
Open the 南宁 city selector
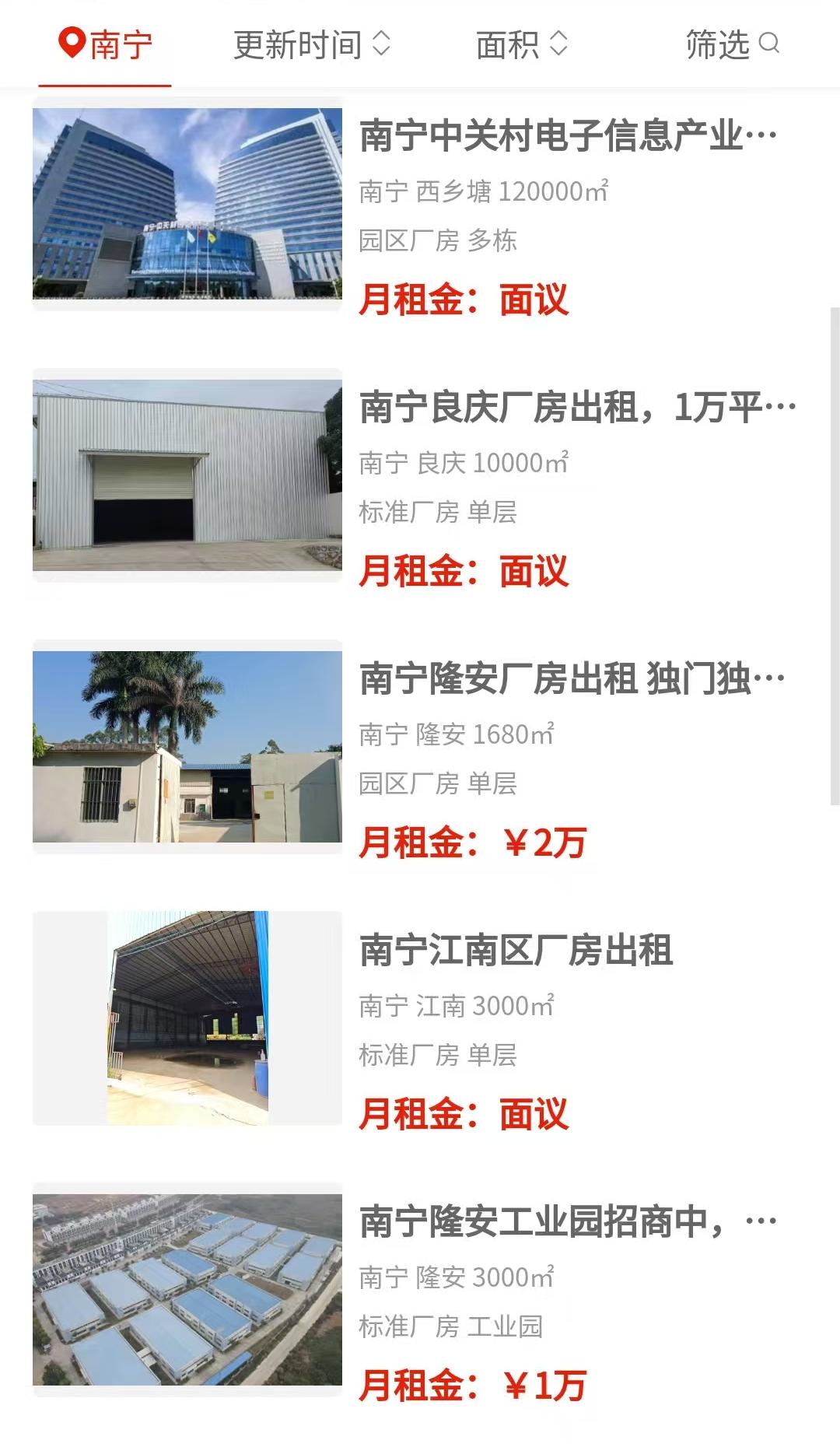click(x=106, y=45)
